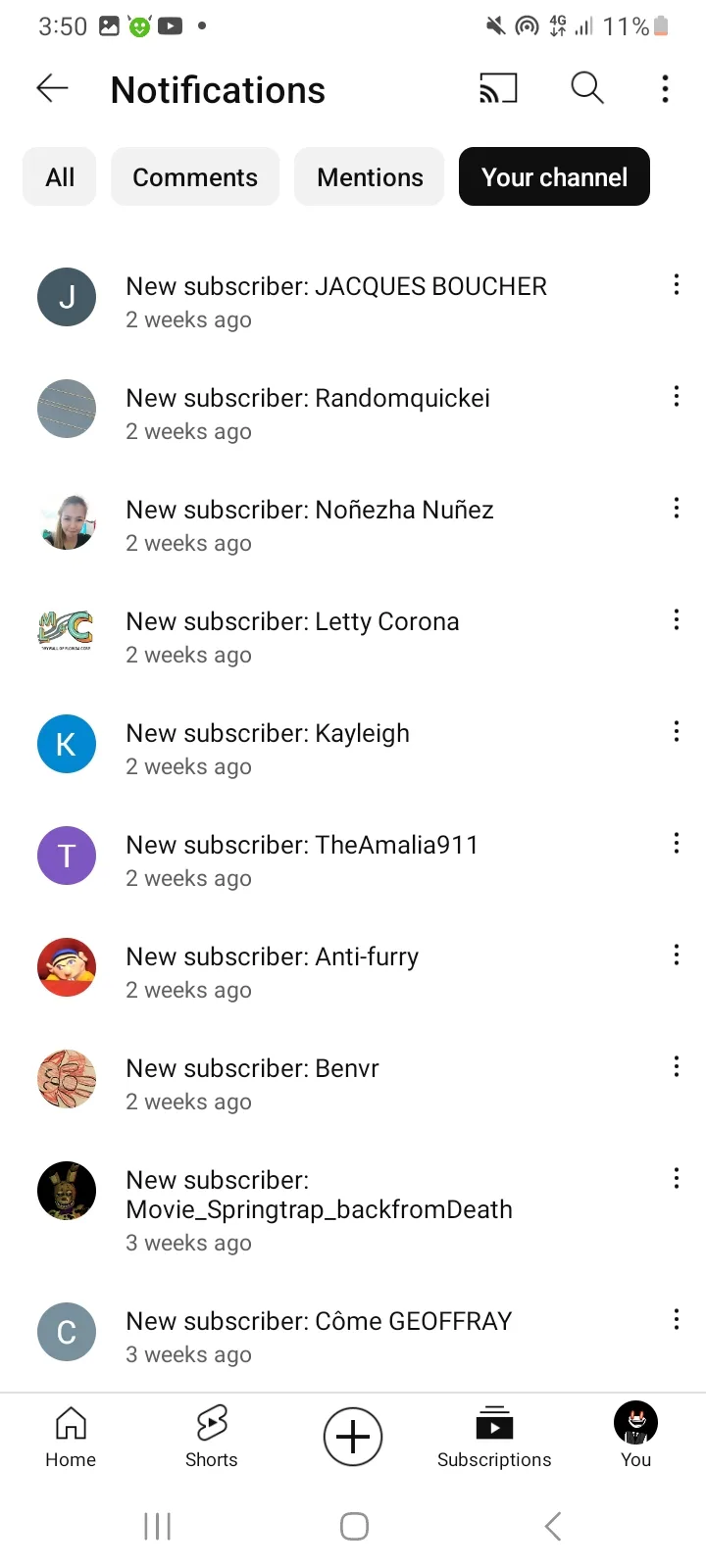Open the Kayleigh subscriber notification
Image resolution: width=706 pixels, height=1568 pixels.
(x=353, y=744)
